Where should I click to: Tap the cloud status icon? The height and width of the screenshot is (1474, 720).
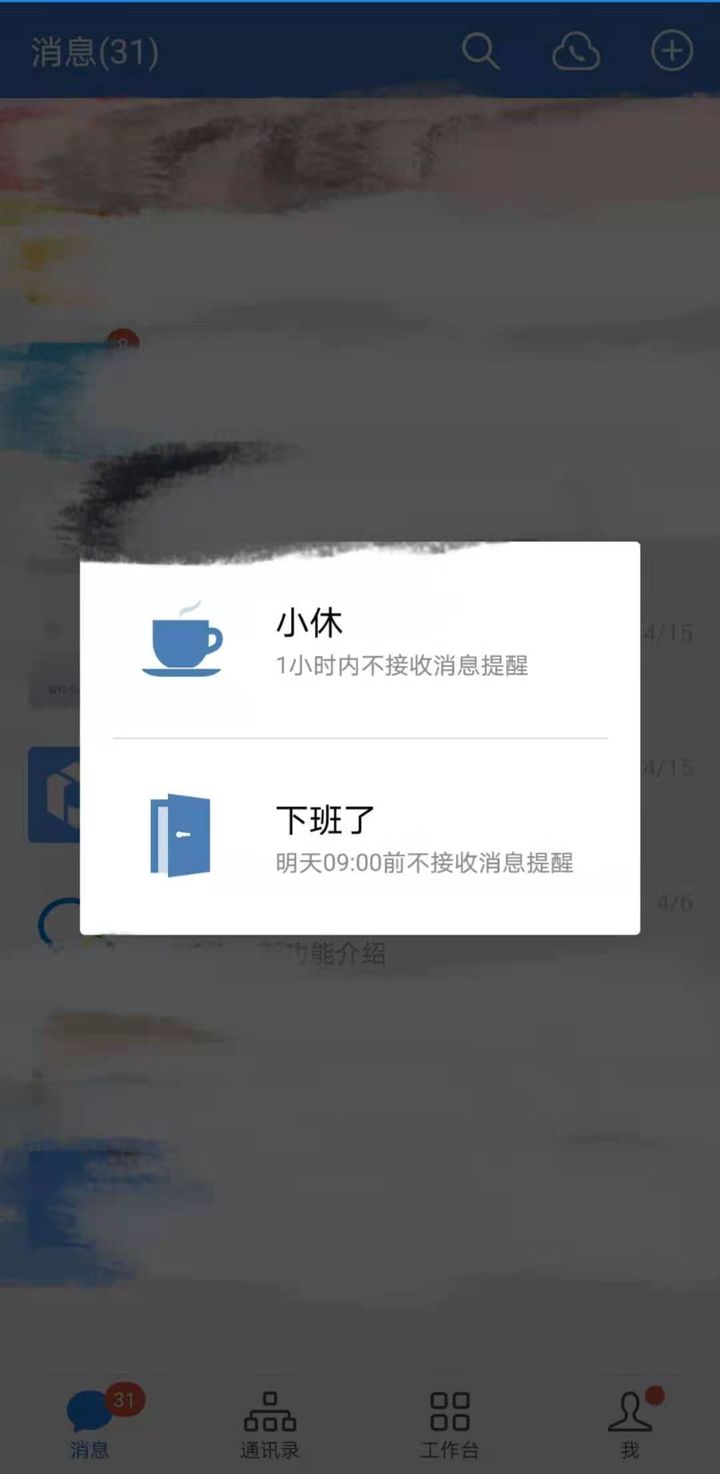click(576, 51)
